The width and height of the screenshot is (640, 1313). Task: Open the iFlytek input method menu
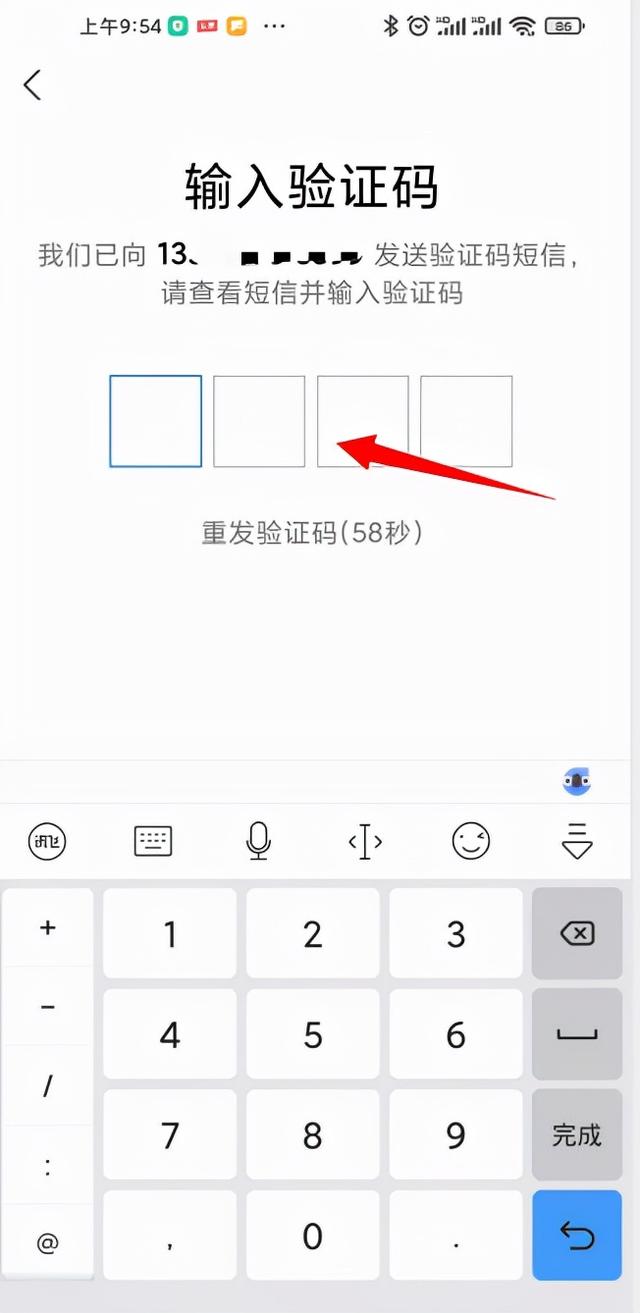tap(47, 842)
